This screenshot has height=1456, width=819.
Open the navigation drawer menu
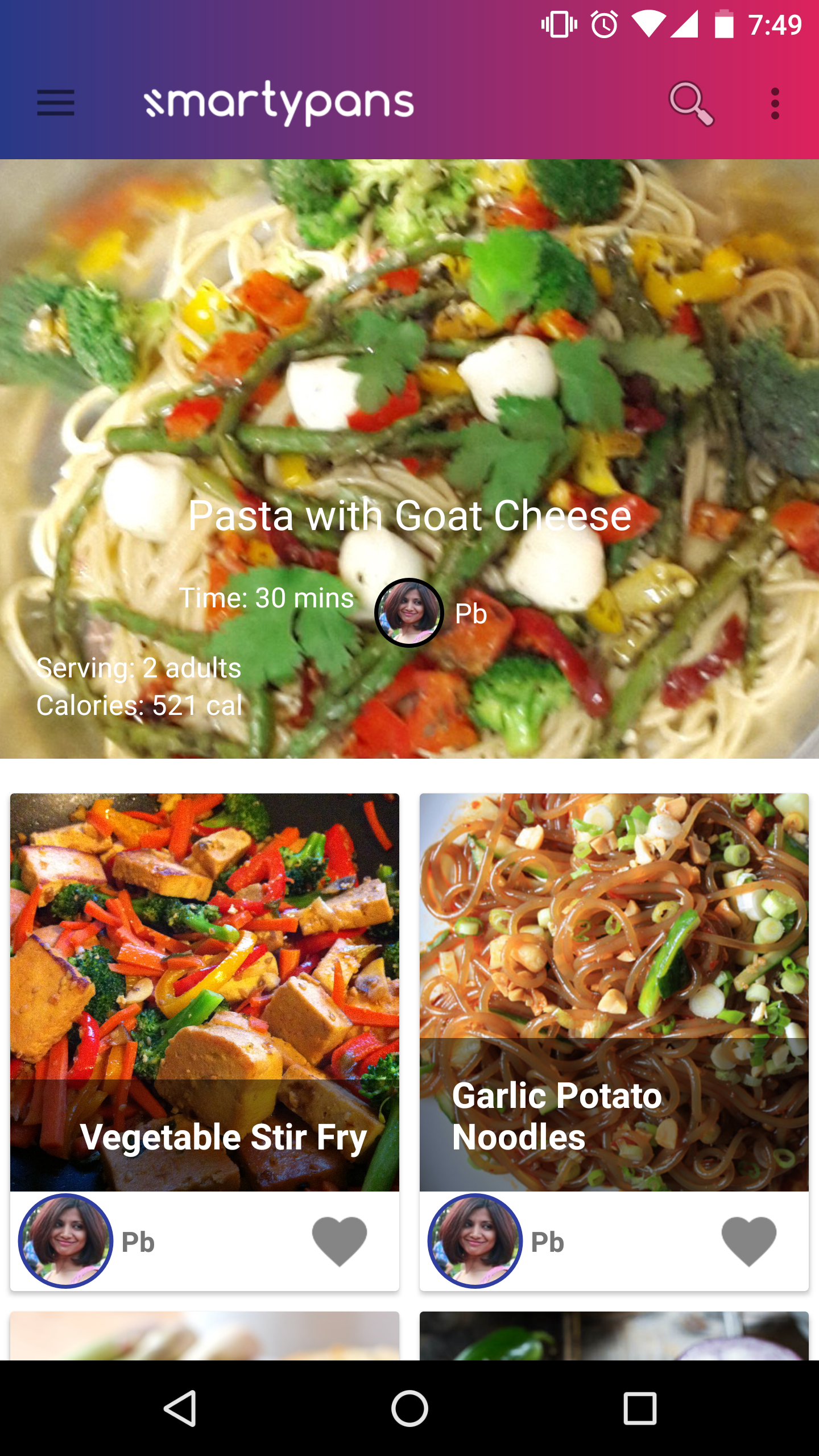click(55, 104)
